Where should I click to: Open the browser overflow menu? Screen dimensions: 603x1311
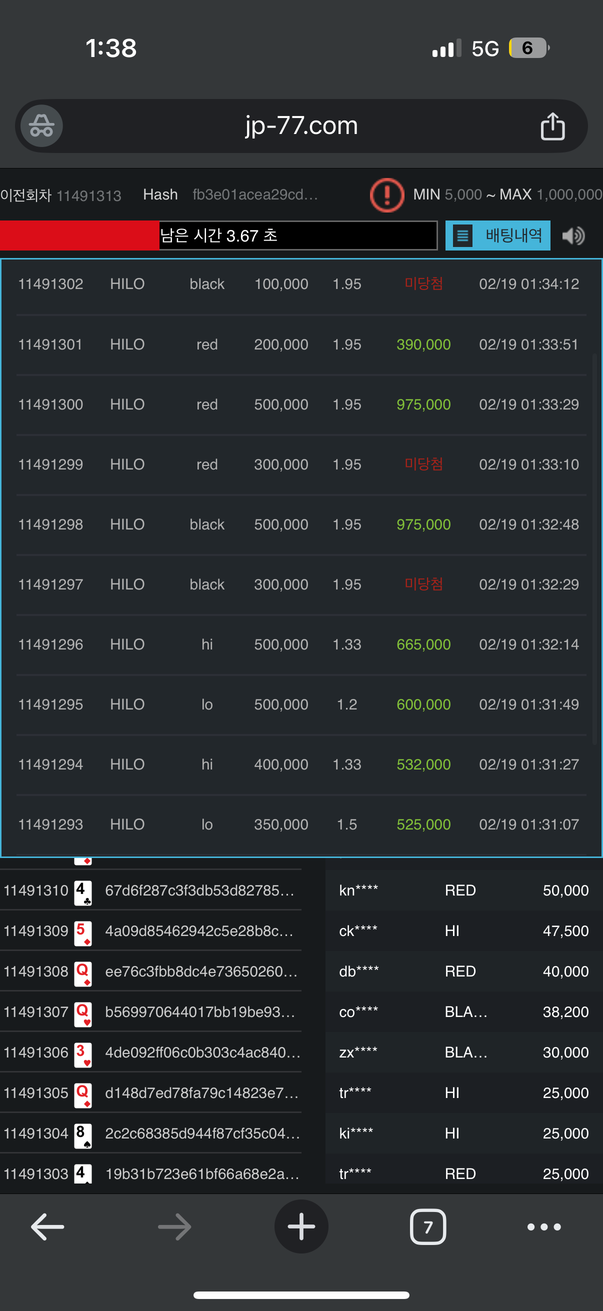(x=544, y=1227)
